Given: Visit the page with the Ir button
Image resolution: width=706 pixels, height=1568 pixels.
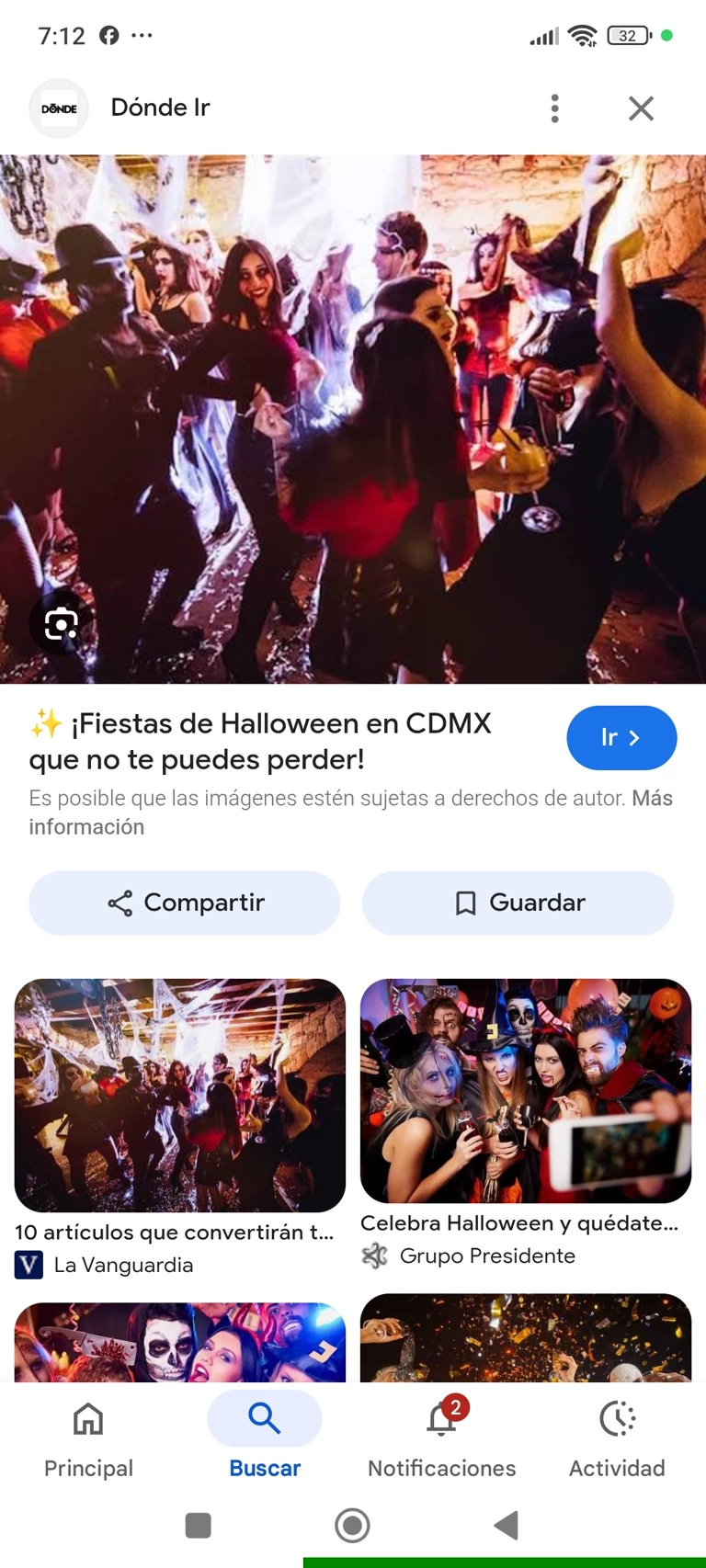Looking at the screenshot, I should tap(621, 738).
